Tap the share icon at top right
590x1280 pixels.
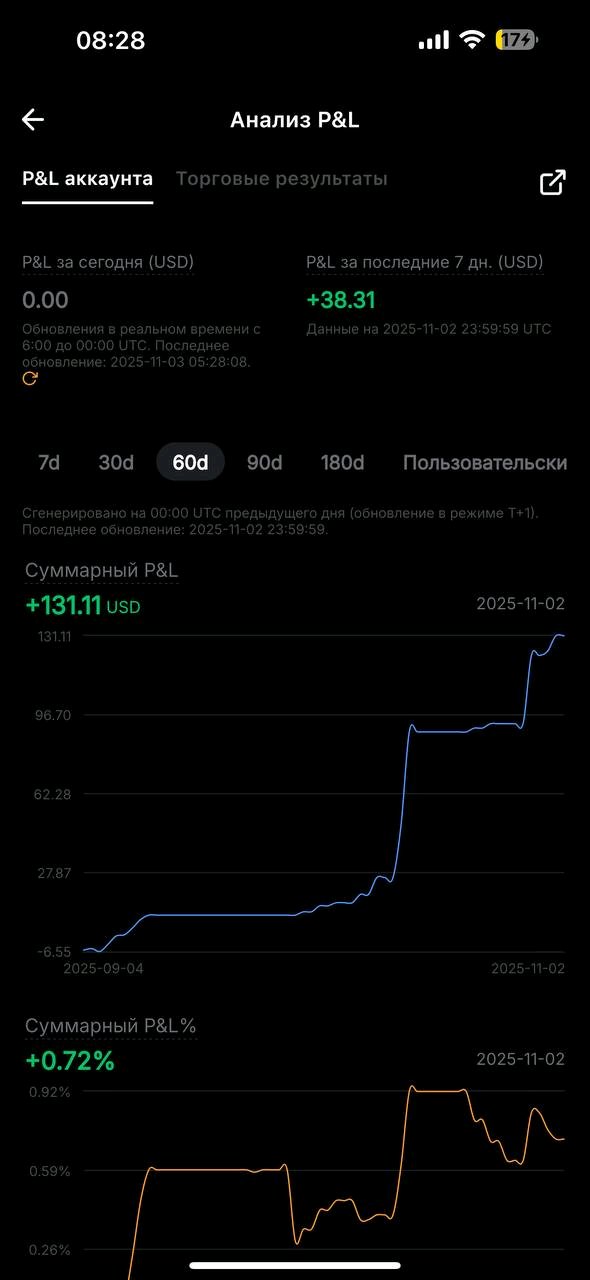553,182
